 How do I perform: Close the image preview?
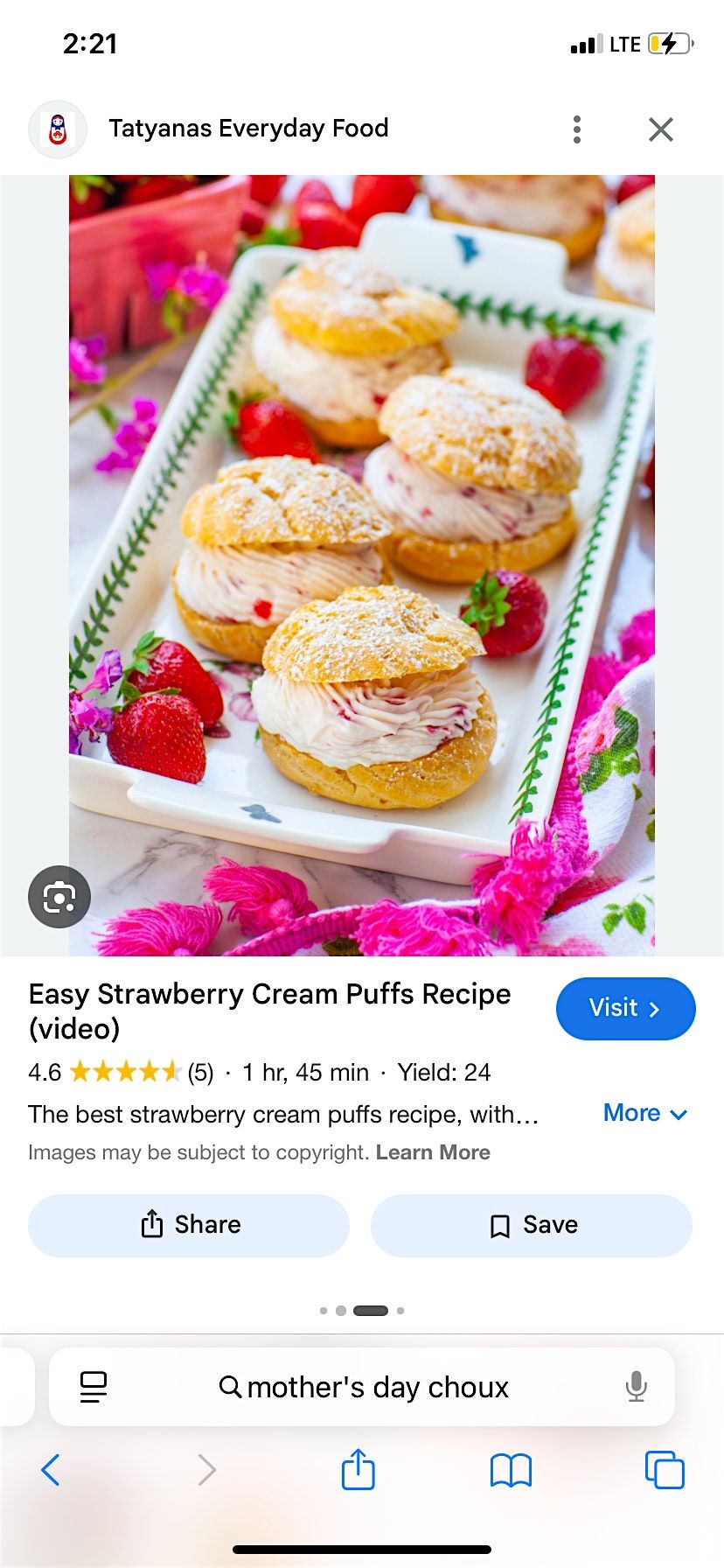point(661,129)
